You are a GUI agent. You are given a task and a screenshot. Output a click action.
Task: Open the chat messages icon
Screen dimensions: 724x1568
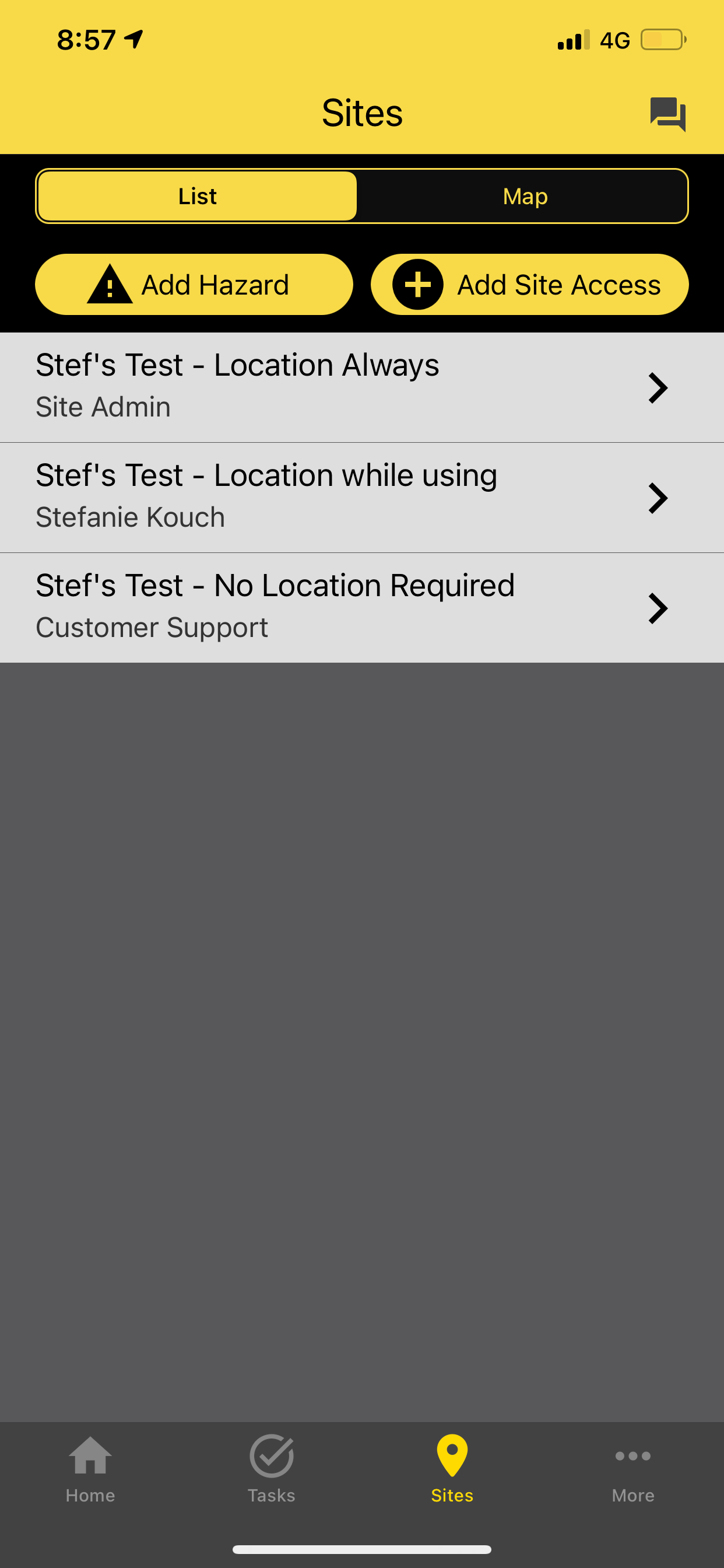click(x=667, y=114)
